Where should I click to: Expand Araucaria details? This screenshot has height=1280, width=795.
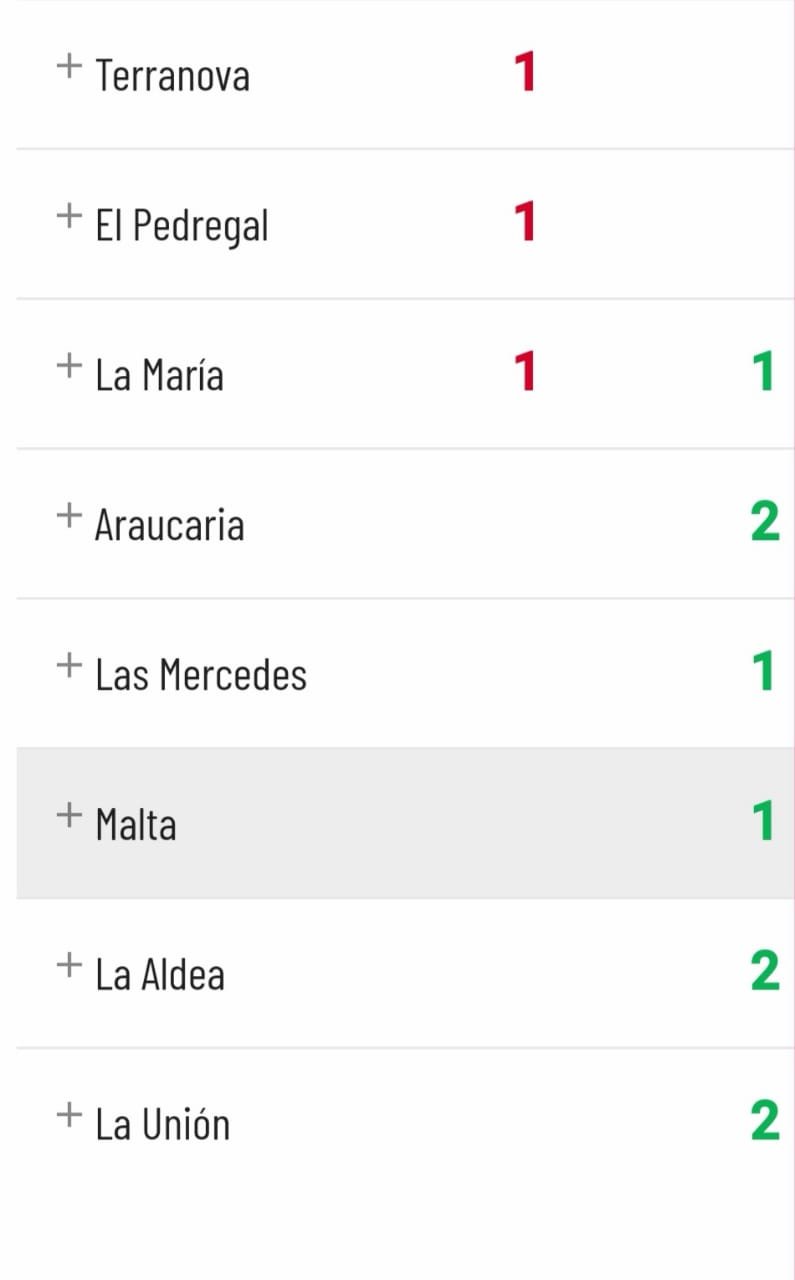click(68, 516)
